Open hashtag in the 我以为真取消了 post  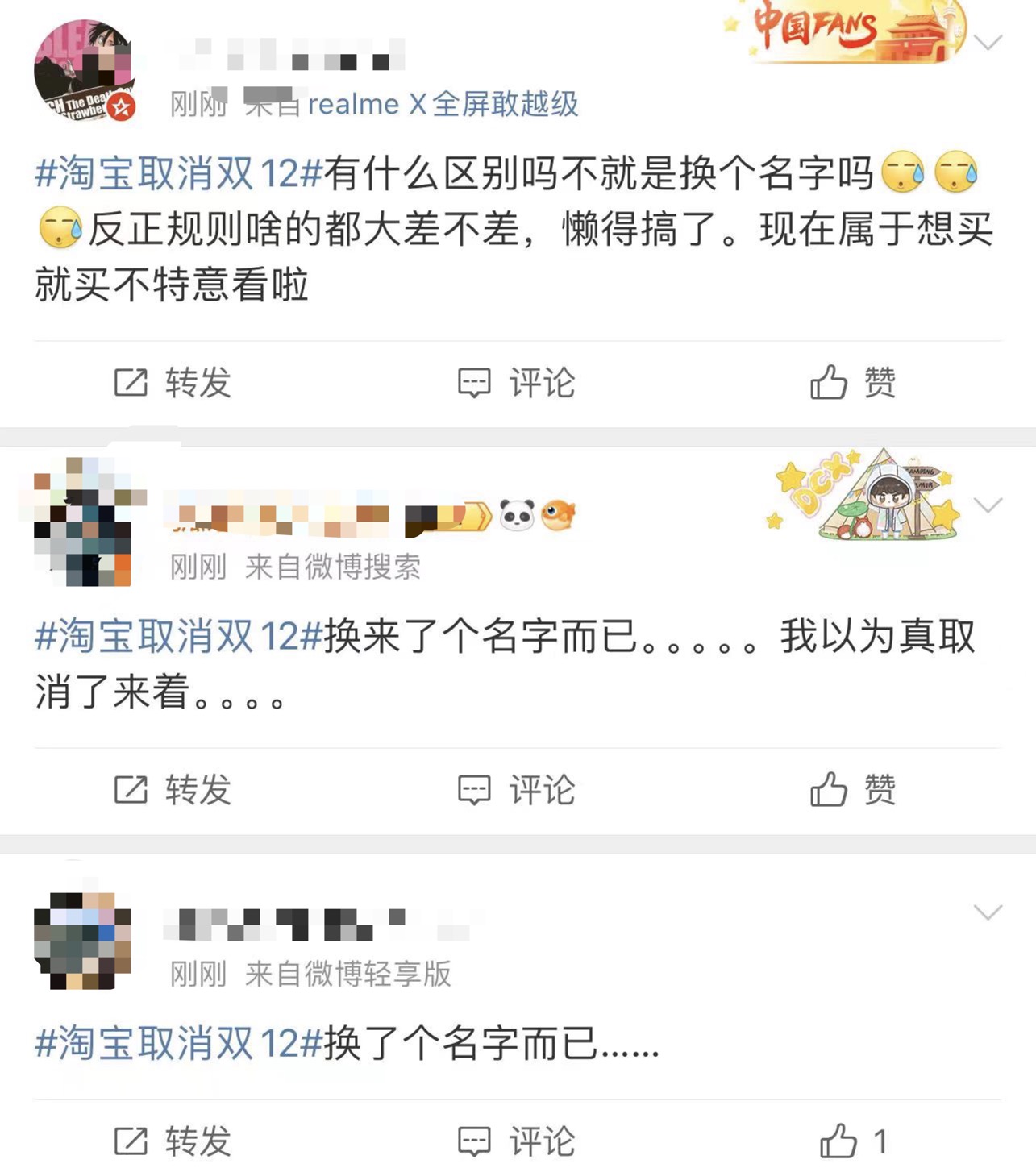click(x=178, y=637)
